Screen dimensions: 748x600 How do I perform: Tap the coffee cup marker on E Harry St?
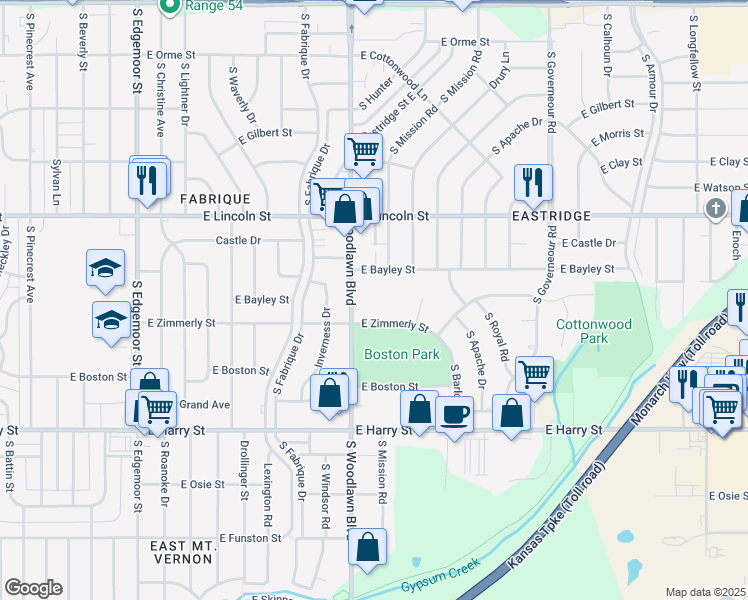[455, 413]
